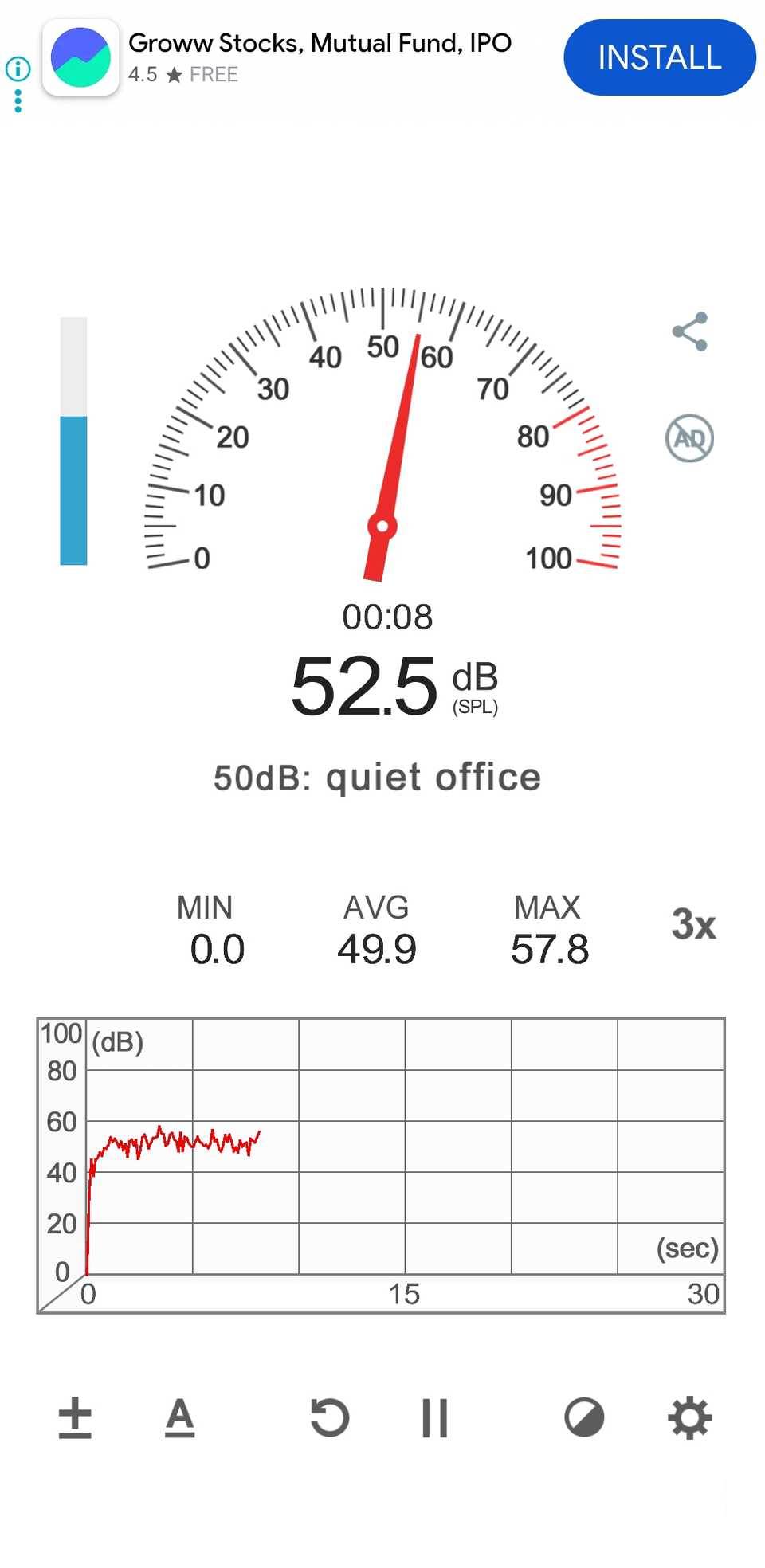Image resolution: width=765 pixels, height=1568 pixels.
Task: Select the AVG value 49.9
Action: pyautogui.click(x=376, y=948)
